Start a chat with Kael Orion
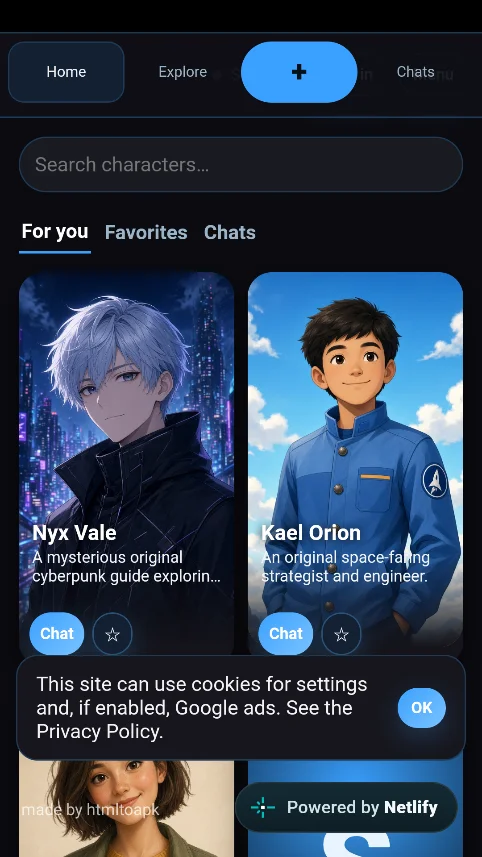Viewport: 482px width, 857px height. point(286,633)
